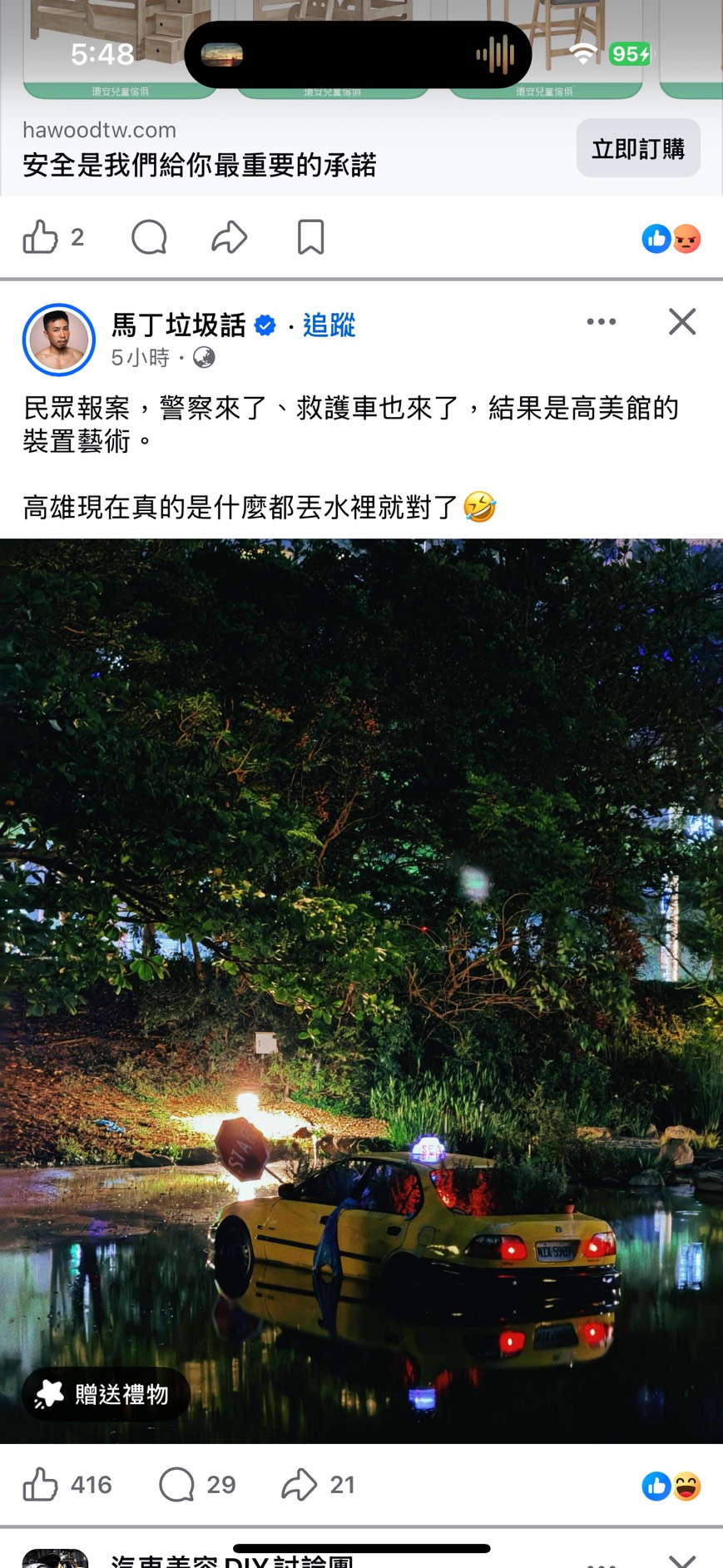723x1568 pixels.
Task: Like the 馬丁垃圾話 post
Action: pyautogui.click(x=41, y=1484)
